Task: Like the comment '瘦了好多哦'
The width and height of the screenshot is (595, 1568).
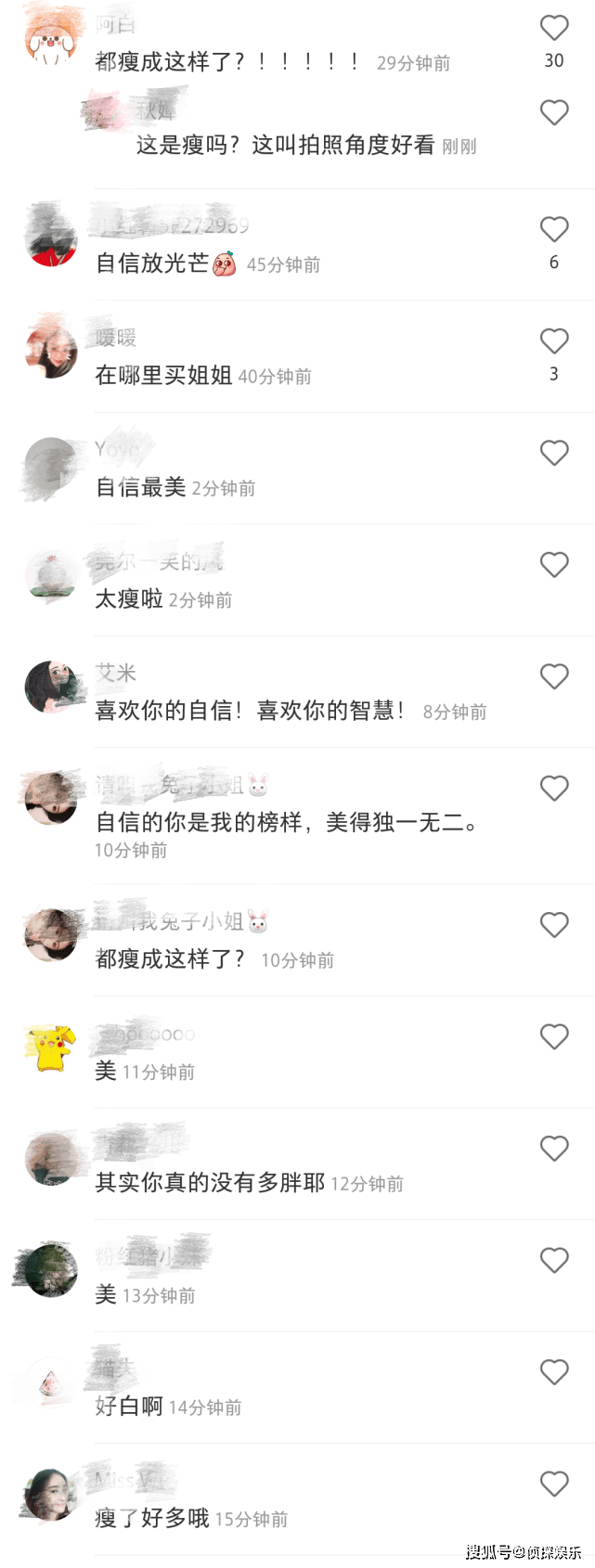Action: click(554, 1484)
